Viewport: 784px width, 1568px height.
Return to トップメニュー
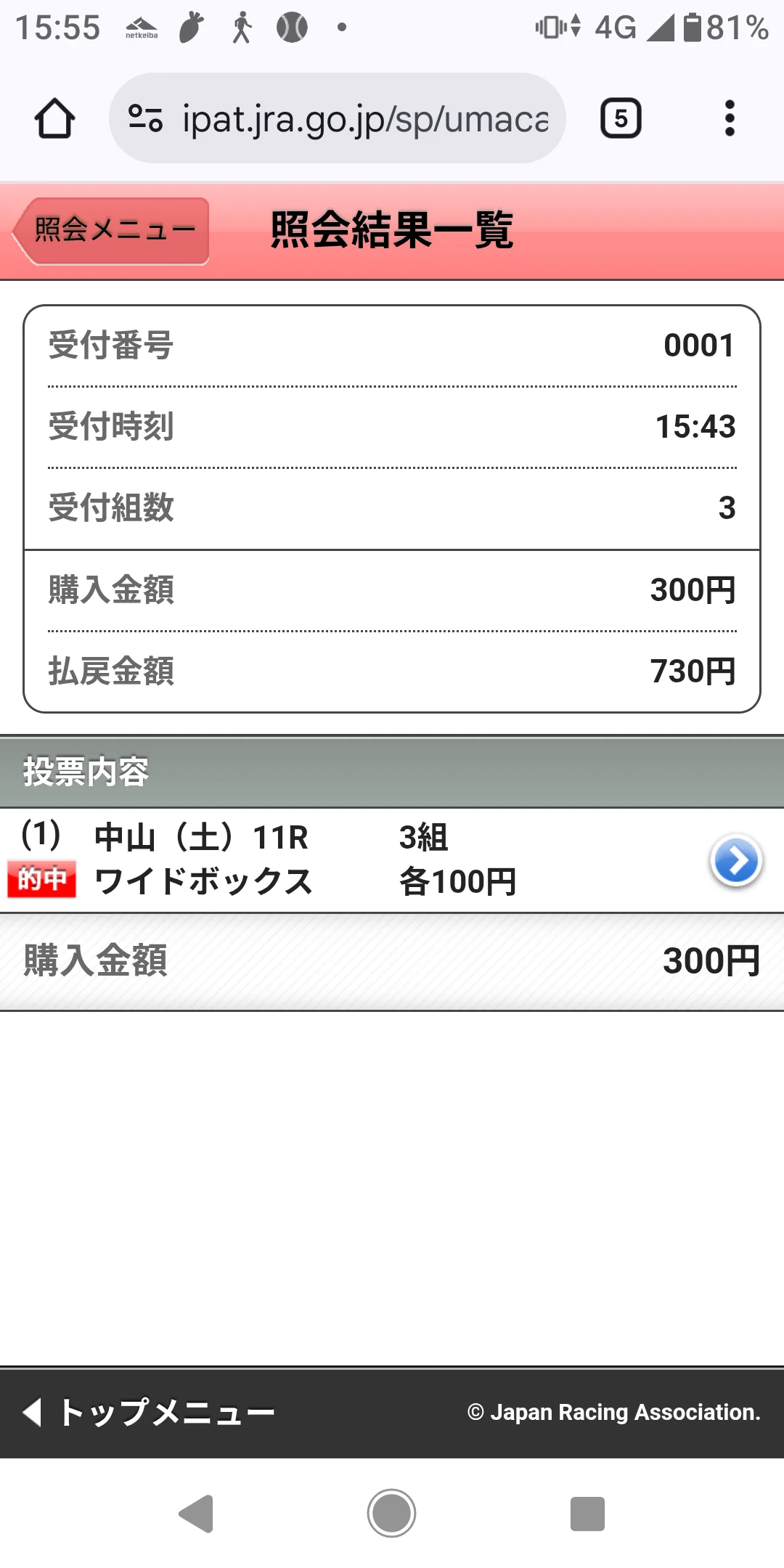(150, 1413)
